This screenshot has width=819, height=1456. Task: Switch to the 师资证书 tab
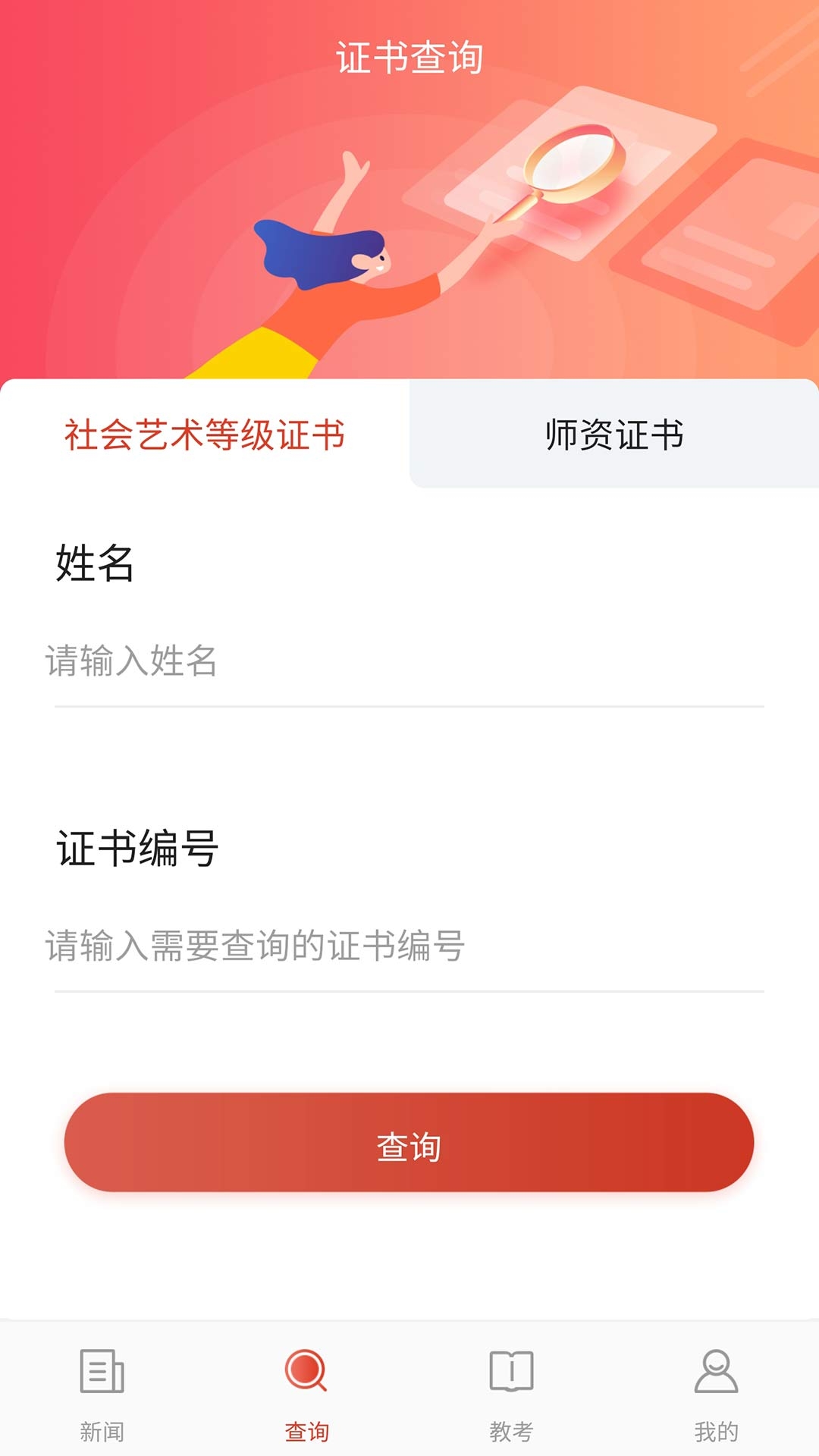(614, 432)
